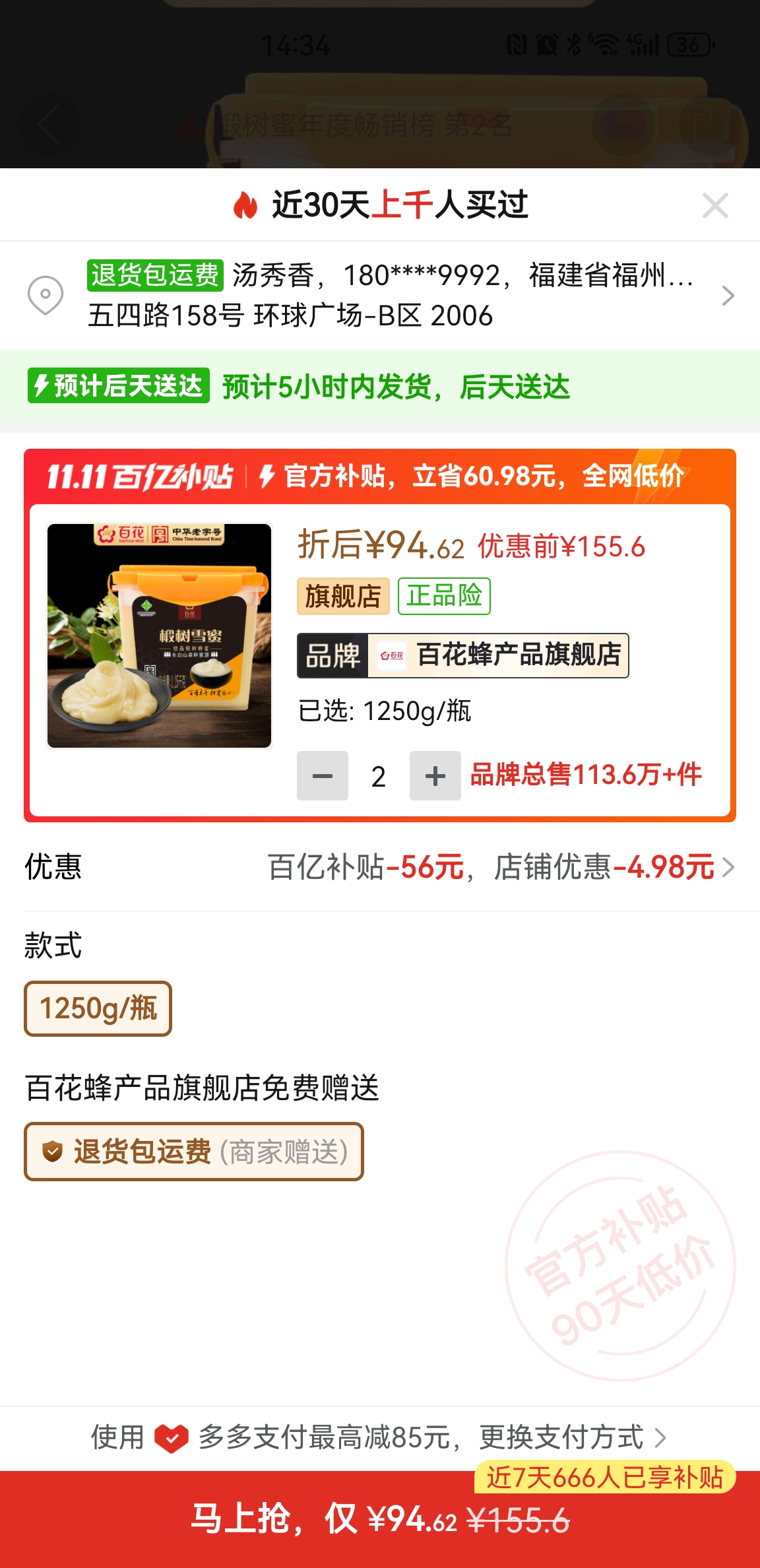
Task: Close the purchase options sheet
Action: click(715, 205)
